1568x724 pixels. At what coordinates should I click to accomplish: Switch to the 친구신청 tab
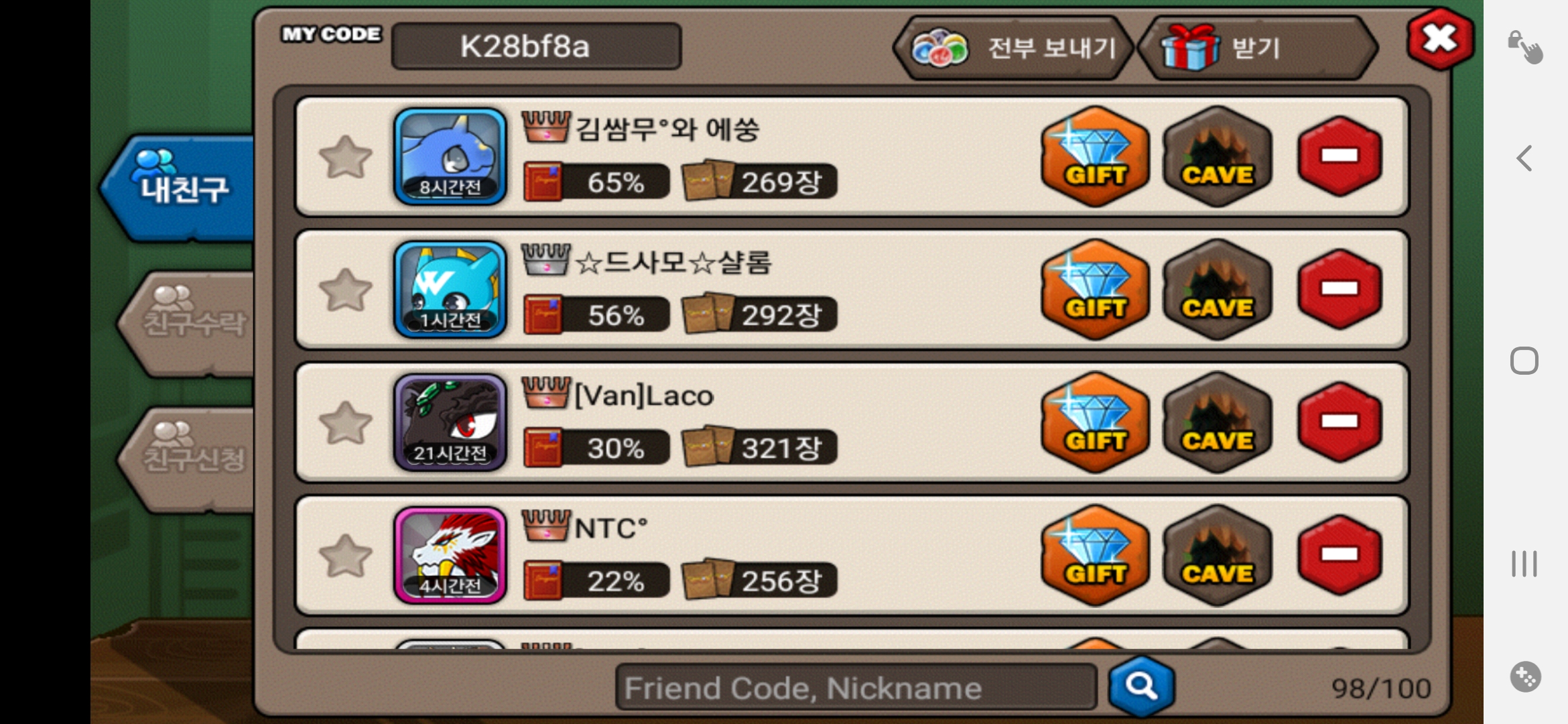[188, 457]
